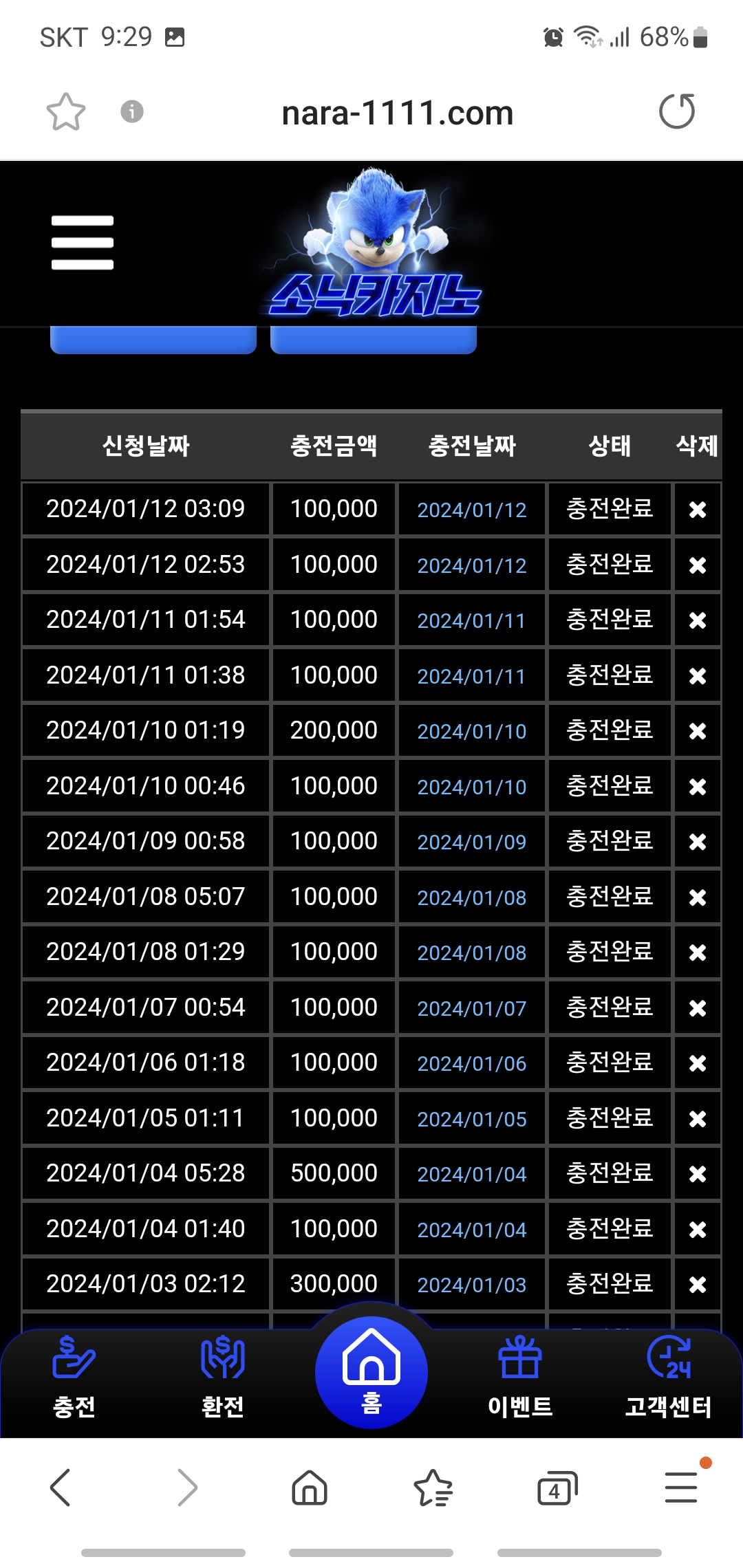Go to 홈 in bottom navigation
This screenshot has height=1568, width=743.
pyautogui.click(x=371, y=1373)
